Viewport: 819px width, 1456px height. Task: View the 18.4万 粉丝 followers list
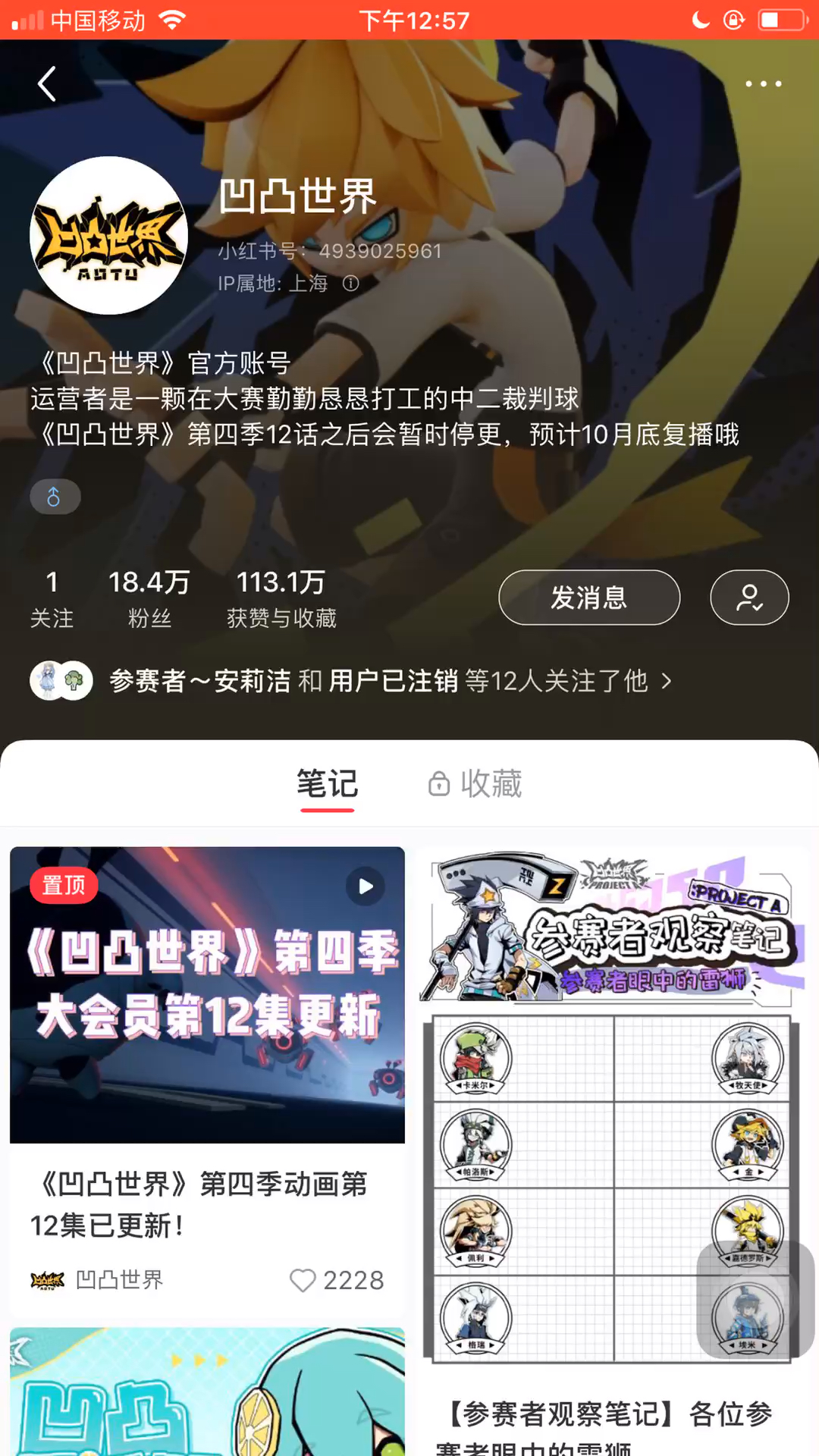pos(149,599)
